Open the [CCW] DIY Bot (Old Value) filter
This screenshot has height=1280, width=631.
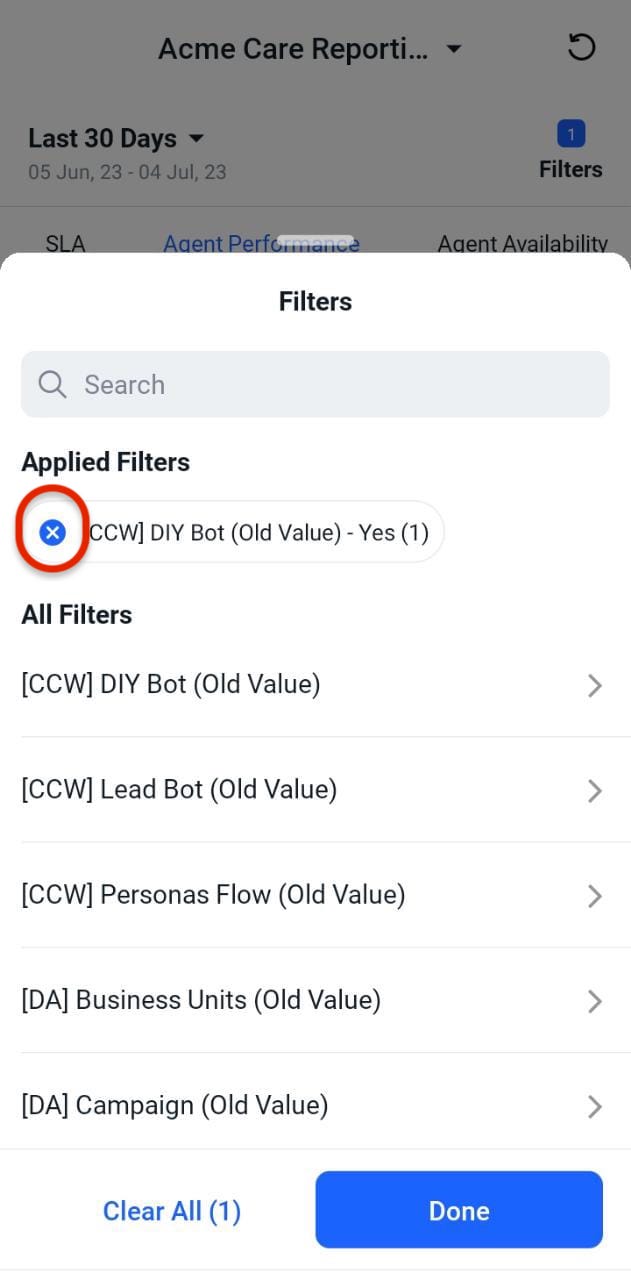315,685
